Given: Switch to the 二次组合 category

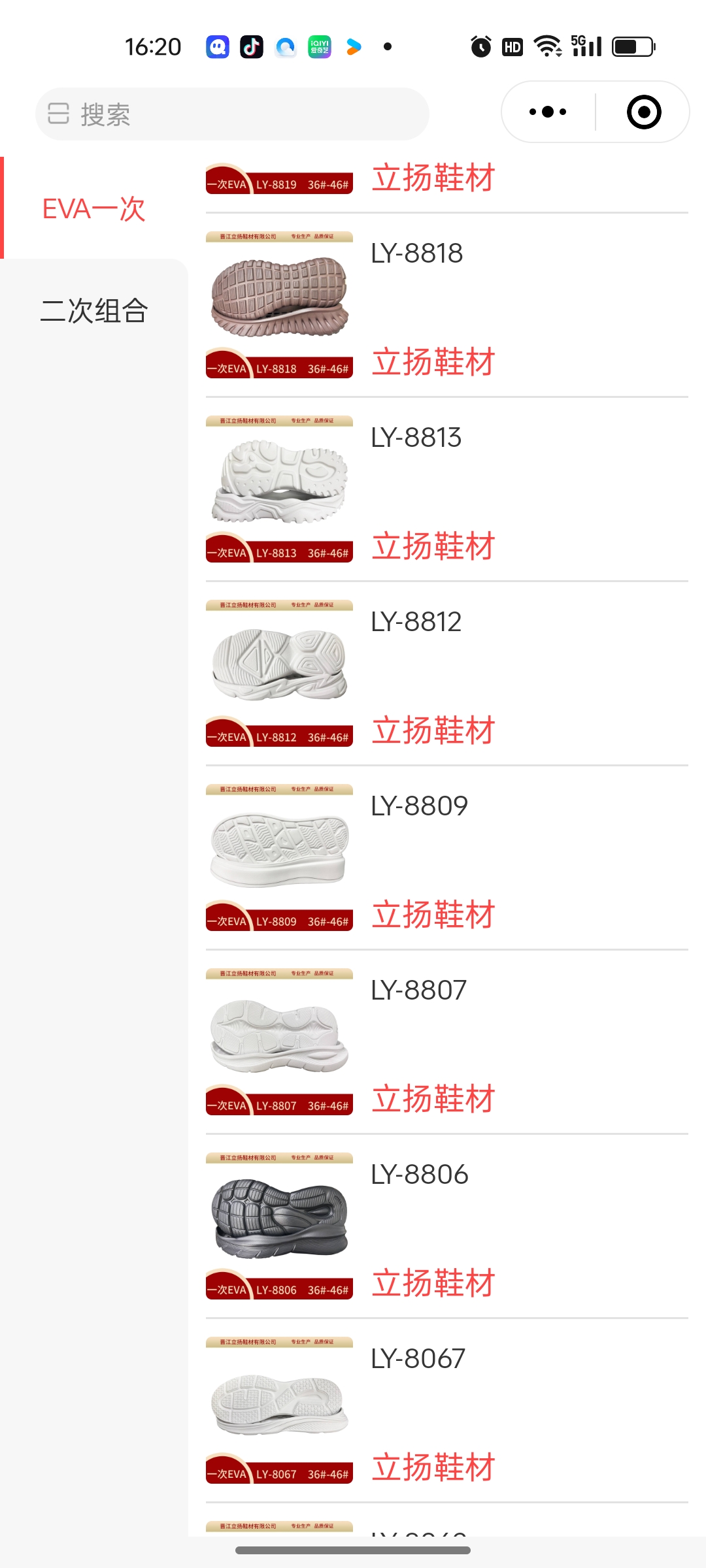Looking at the screenshot, I should coord(94,311).
